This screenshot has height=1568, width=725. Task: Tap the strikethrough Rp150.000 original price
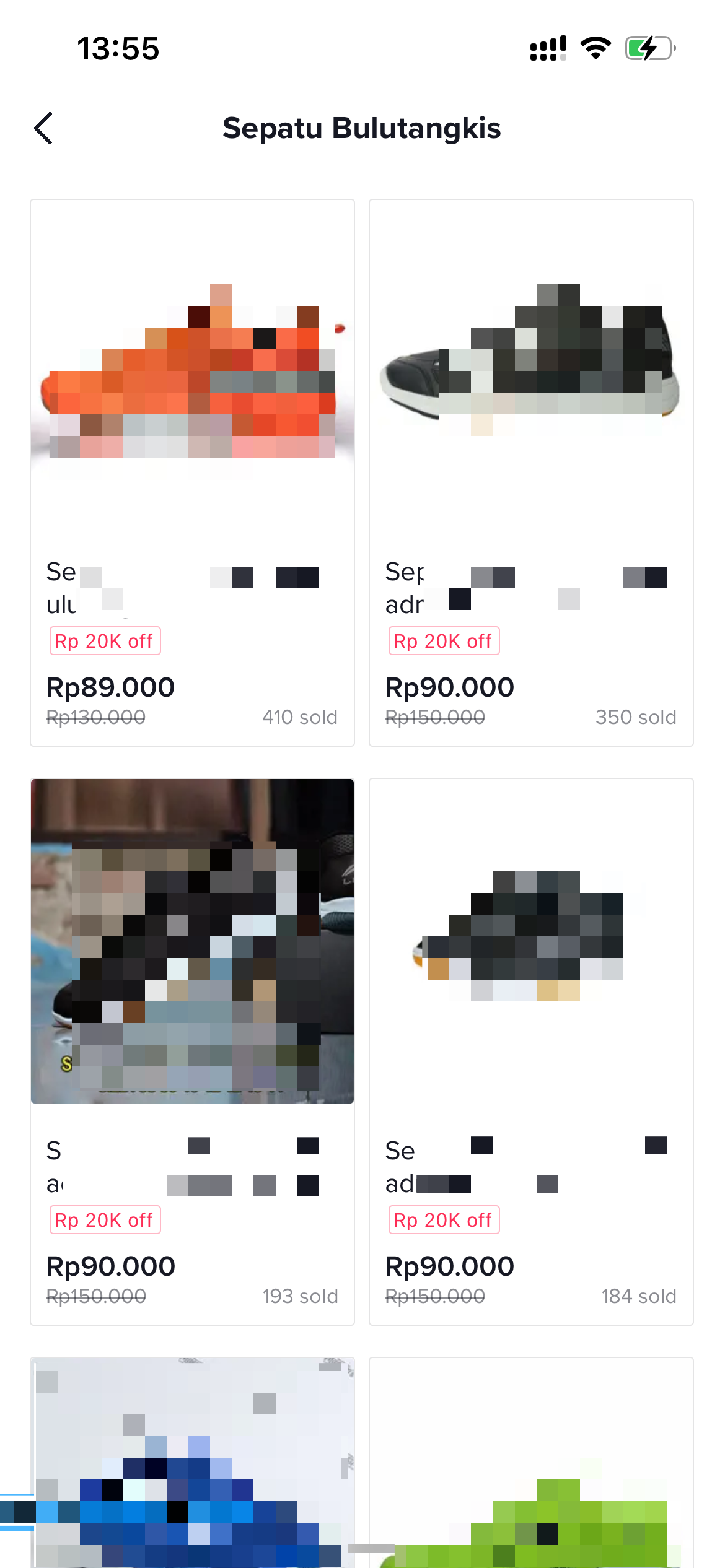point(434,716)
